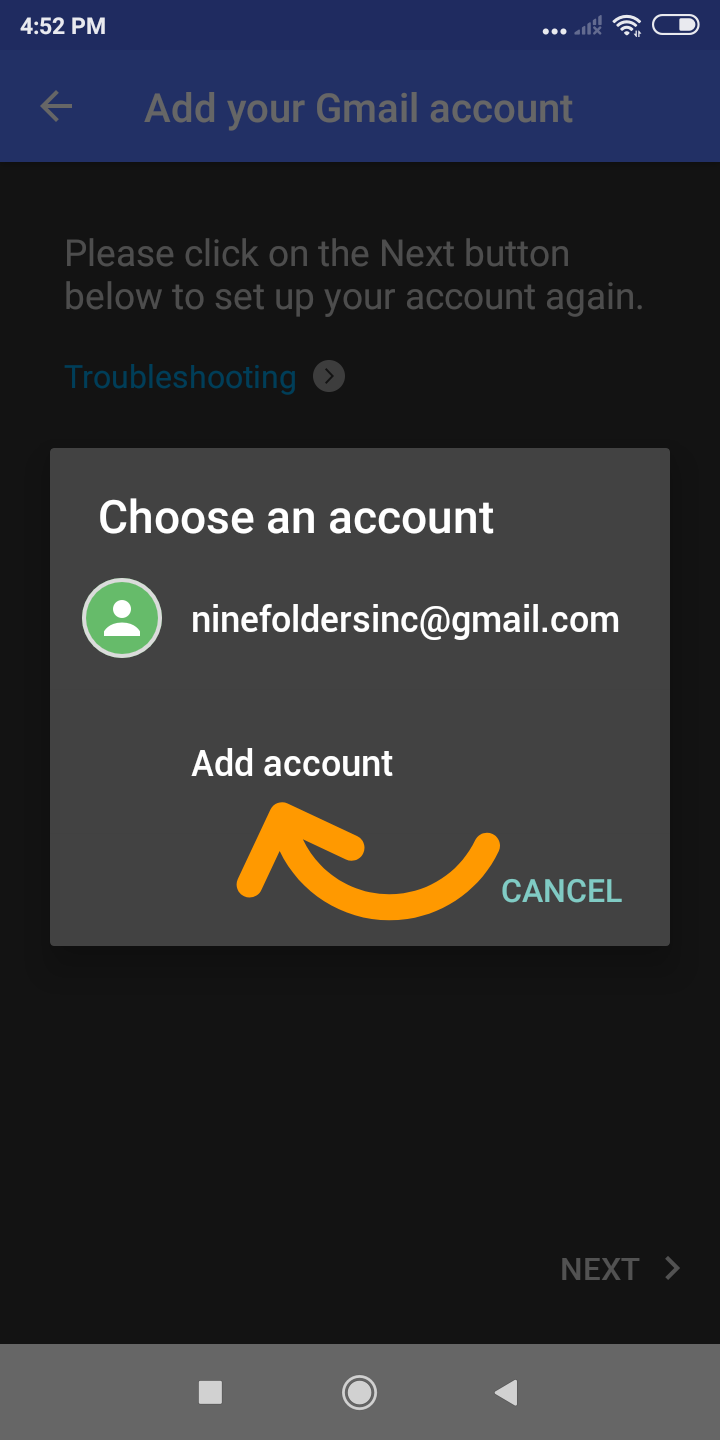
Task: Select the ninefoldersinc@gmail.com account
Action: tap(404, 620)
